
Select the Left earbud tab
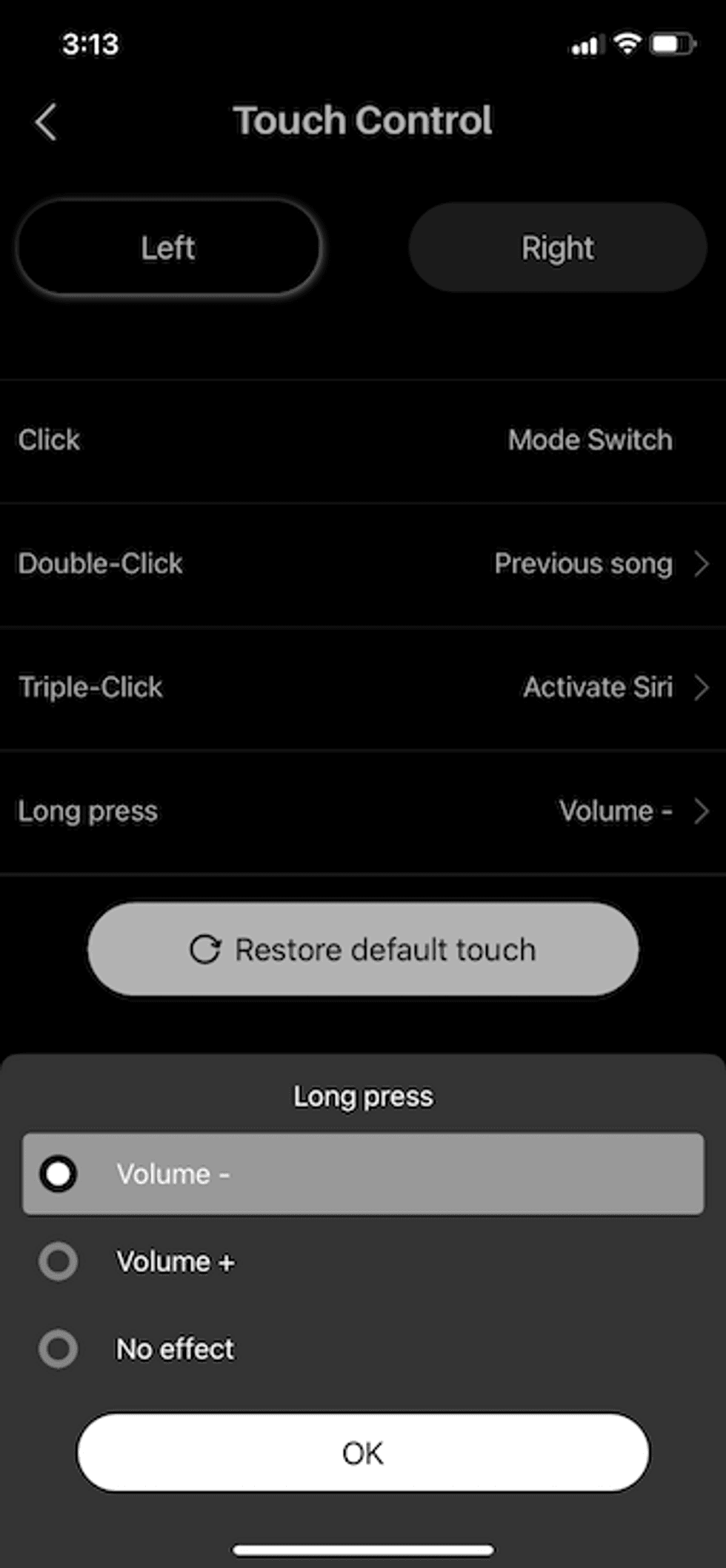[168, 247]
